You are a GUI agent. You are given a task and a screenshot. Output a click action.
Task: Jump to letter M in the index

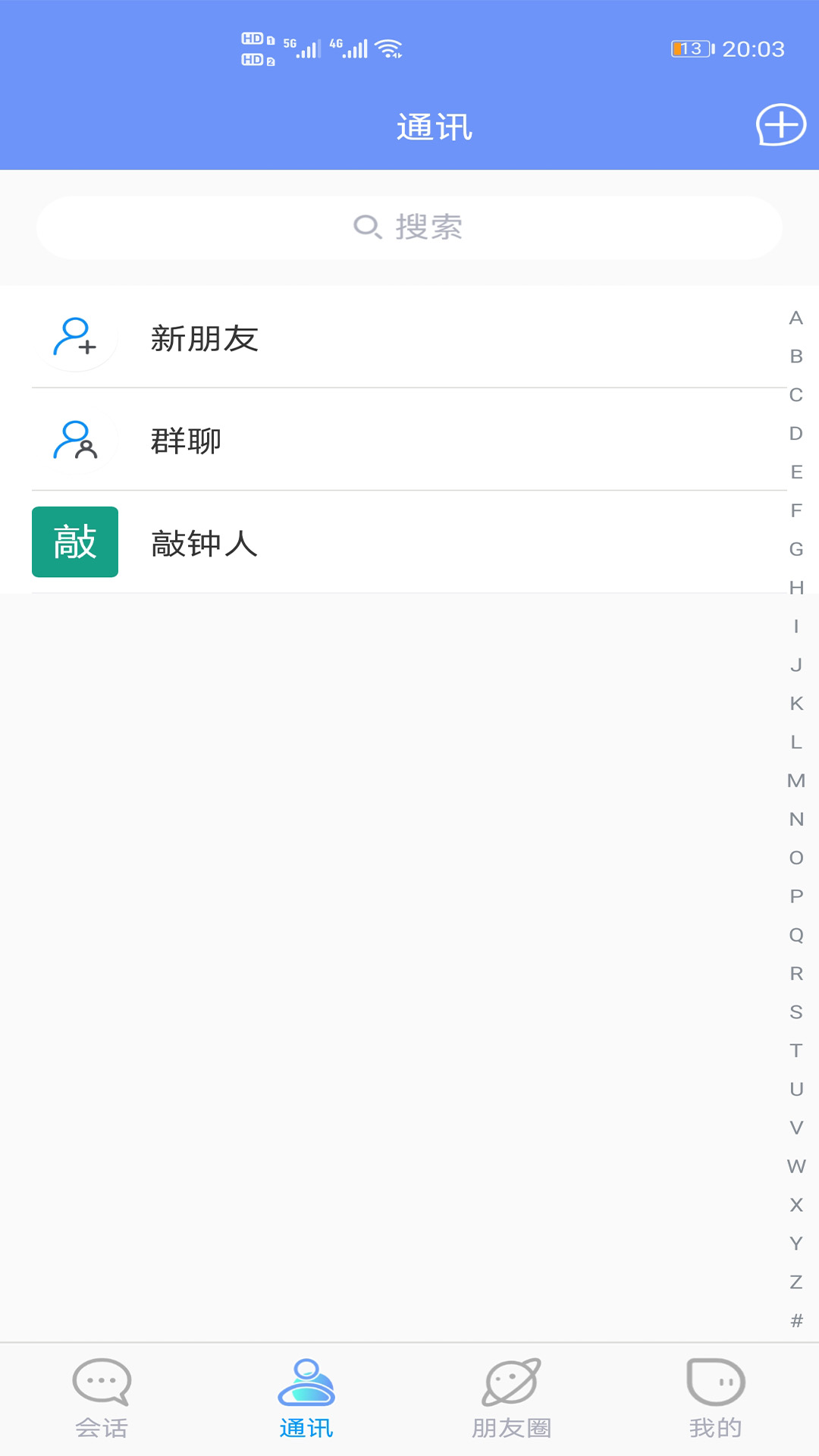click(x=795, y=780)
